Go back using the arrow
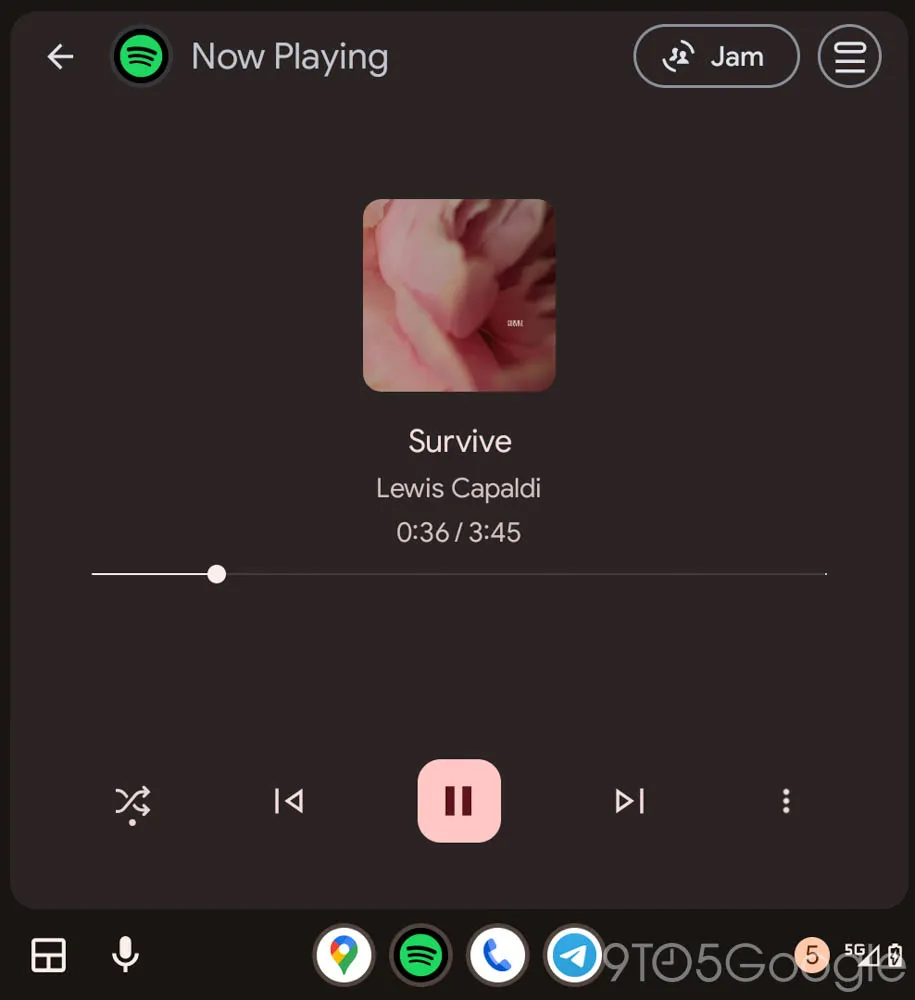915x1000 pixels. [x=60, y=56]
